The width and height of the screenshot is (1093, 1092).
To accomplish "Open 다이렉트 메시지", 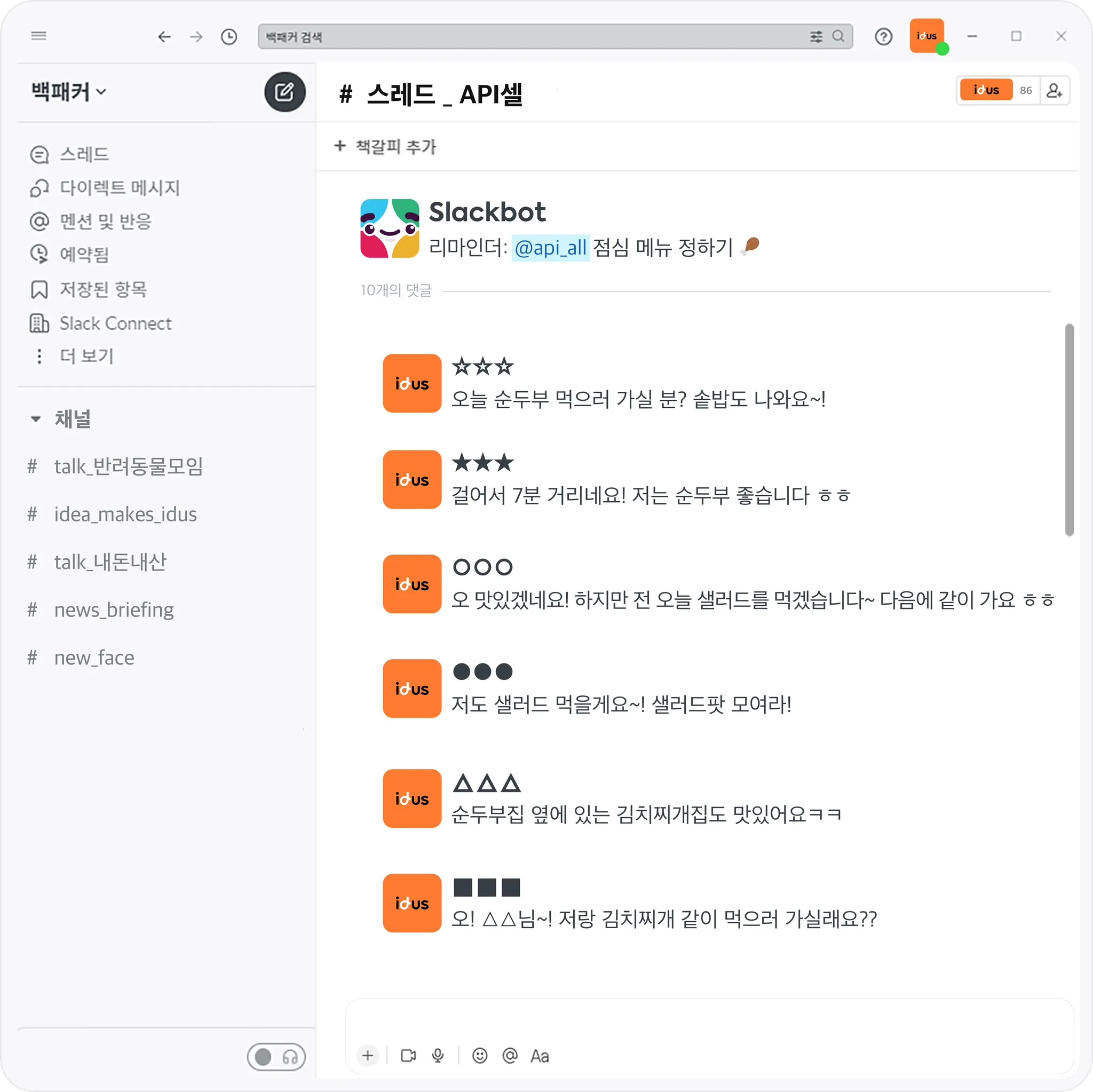I will tap(120, 188).
